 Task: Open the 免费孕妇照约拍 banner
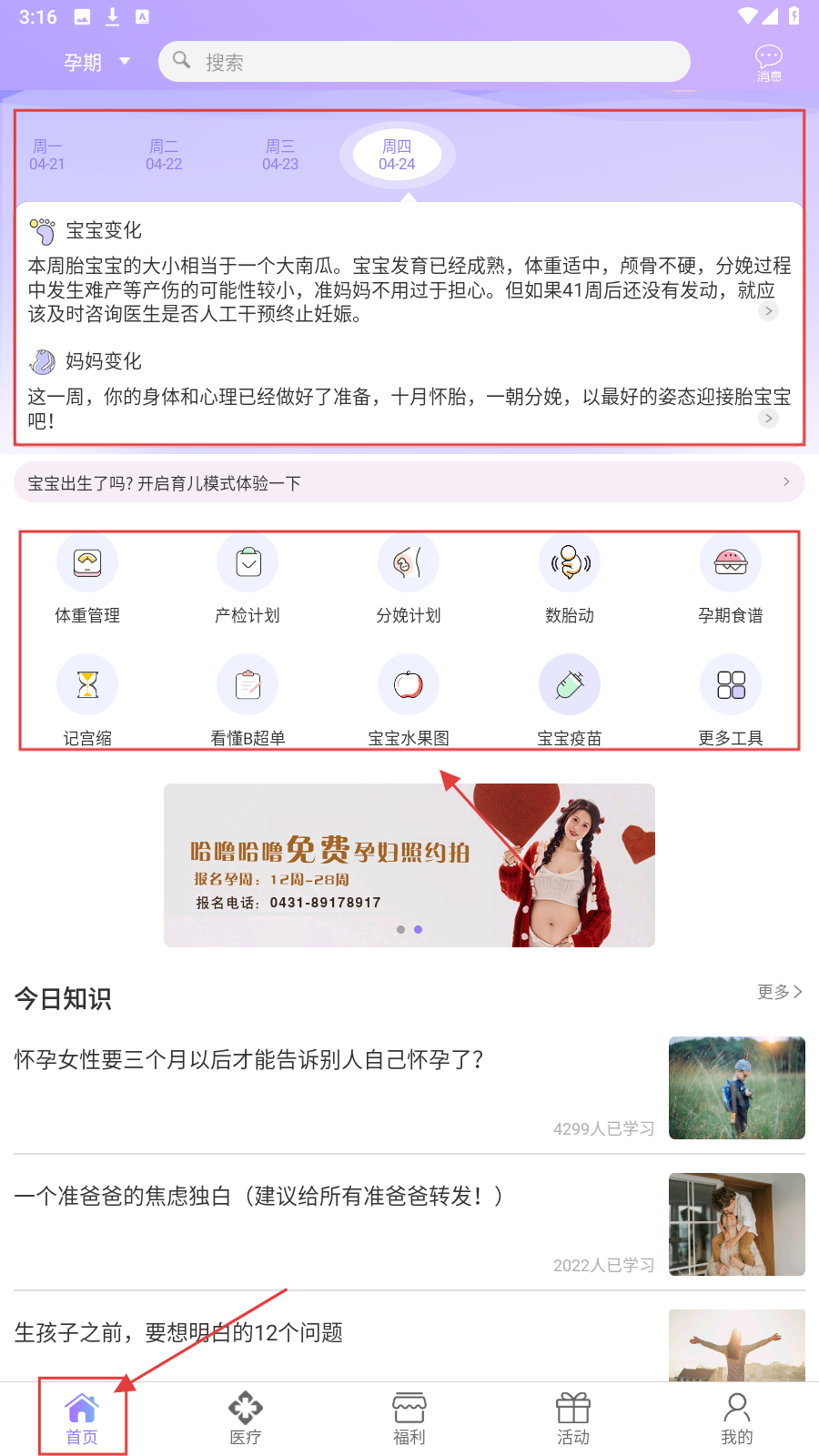click(x=409, y=864)
